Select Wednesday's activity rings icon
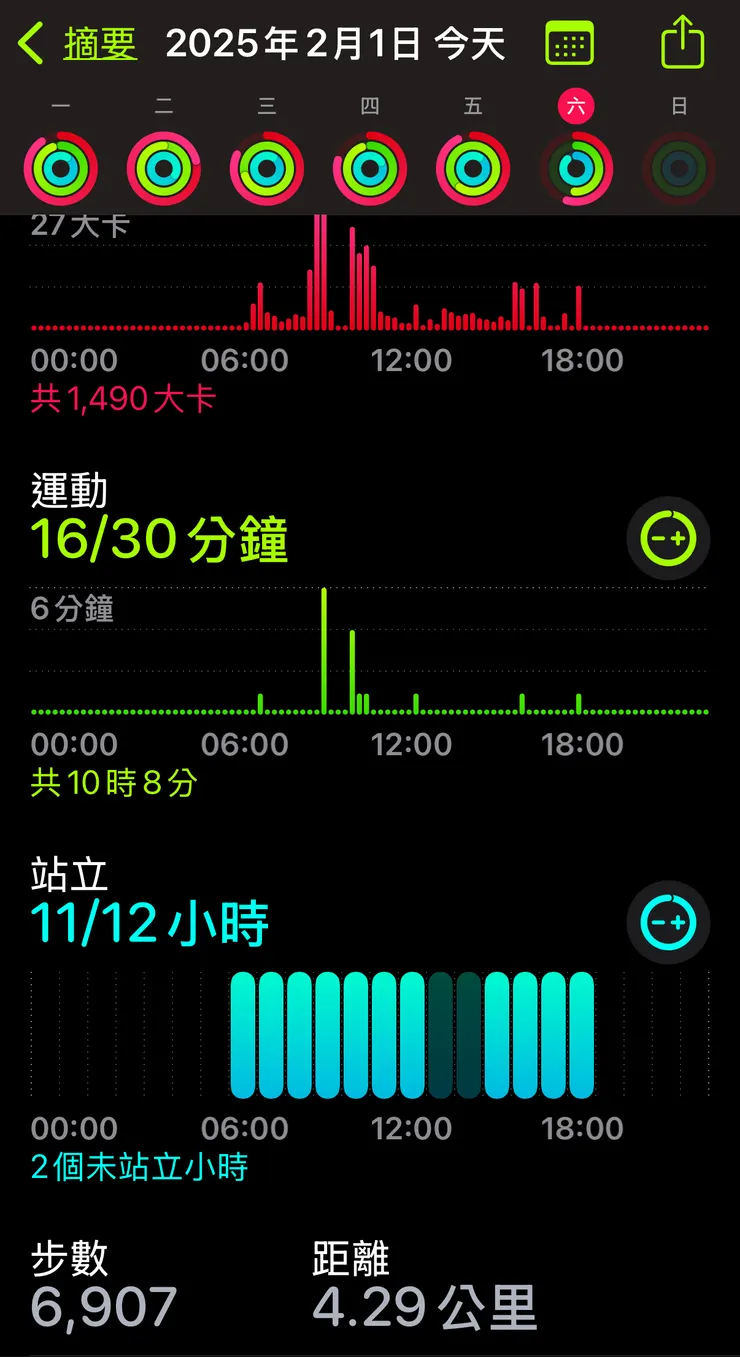This screenshot has width=740, height=1357. [267, 170]
